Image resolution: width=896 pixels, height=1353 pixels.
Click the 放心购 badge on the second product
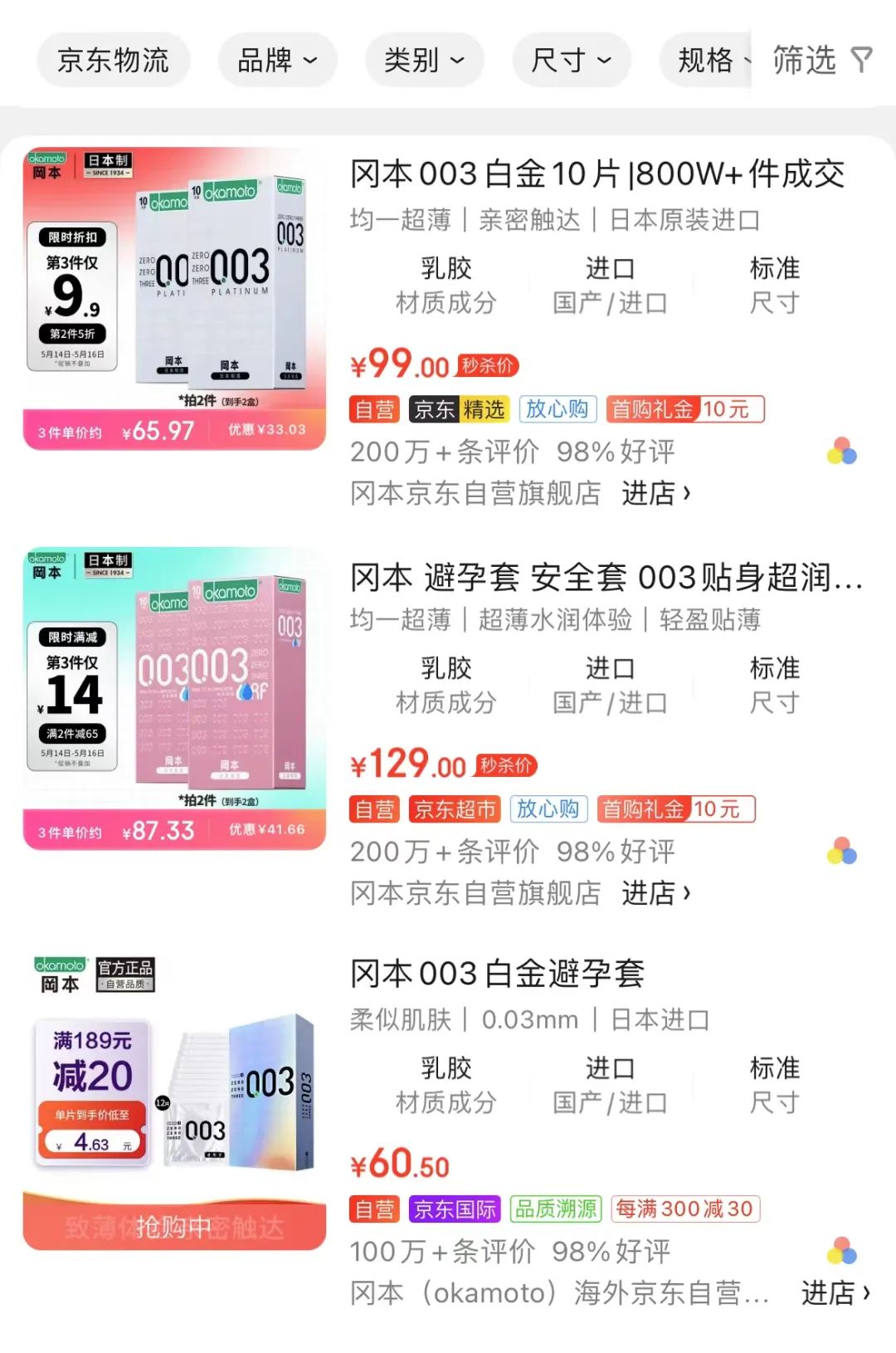click(548, 808)
